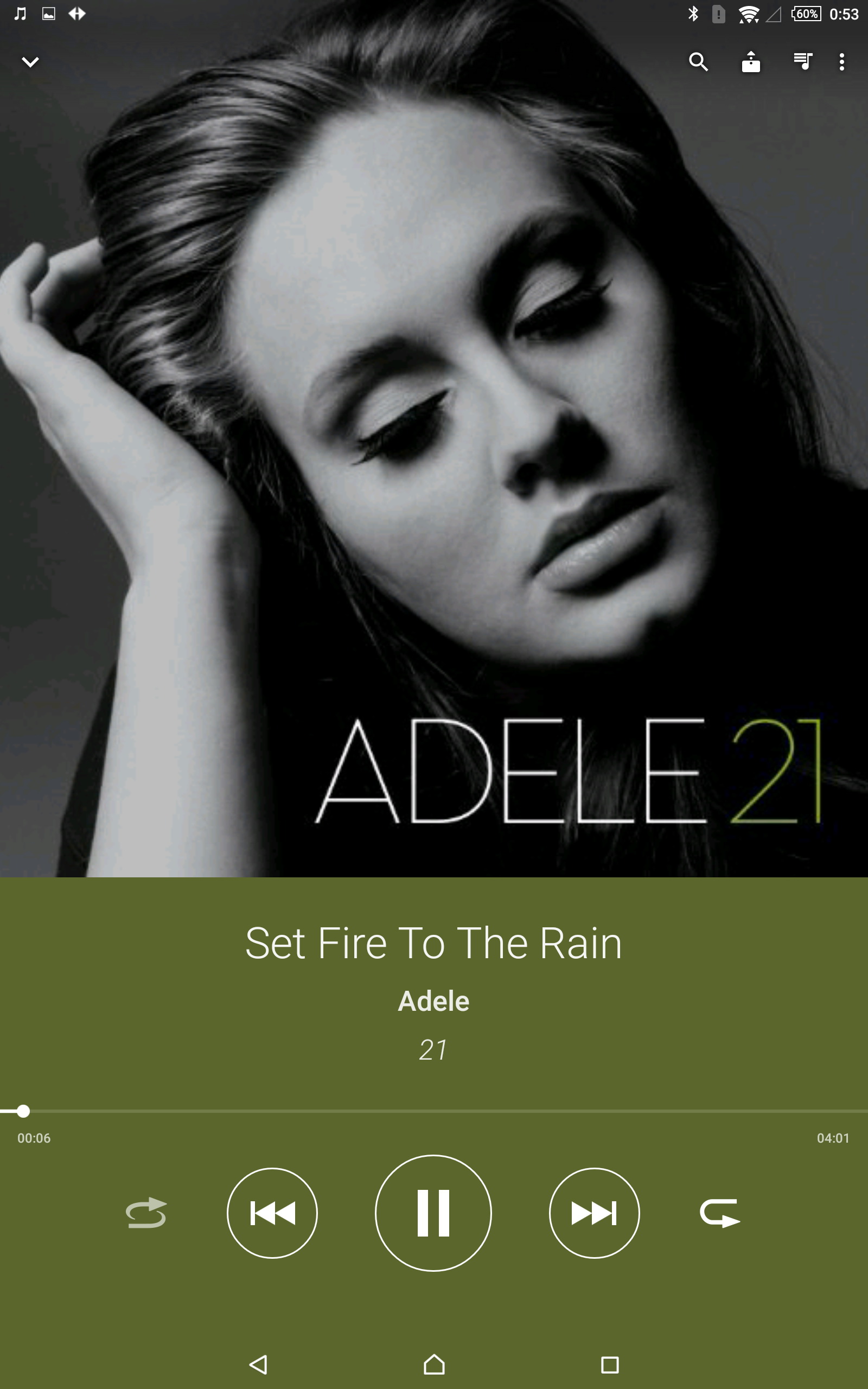Go to the device home screen
868x1389 pixels.
coord(434,1365)
